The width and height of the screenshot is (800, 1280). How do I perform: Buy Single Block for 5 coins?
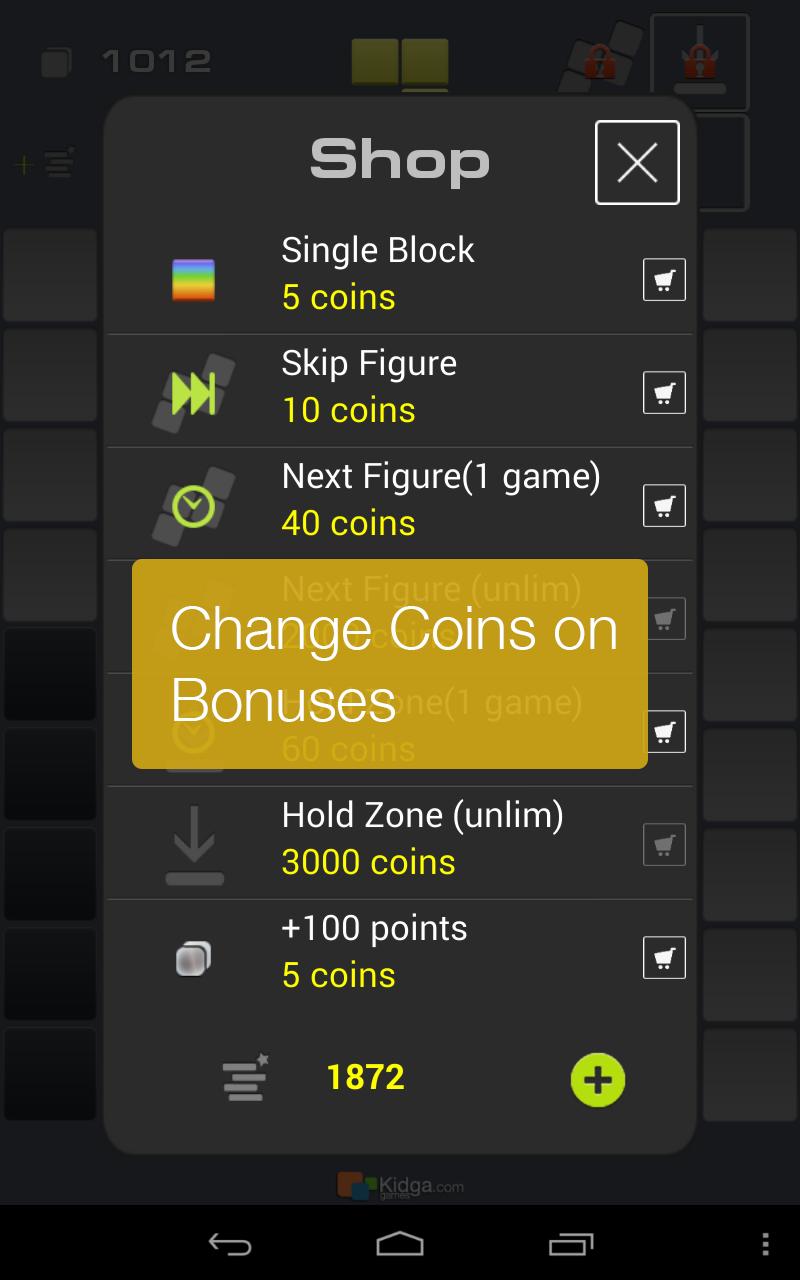coord(664,280)
